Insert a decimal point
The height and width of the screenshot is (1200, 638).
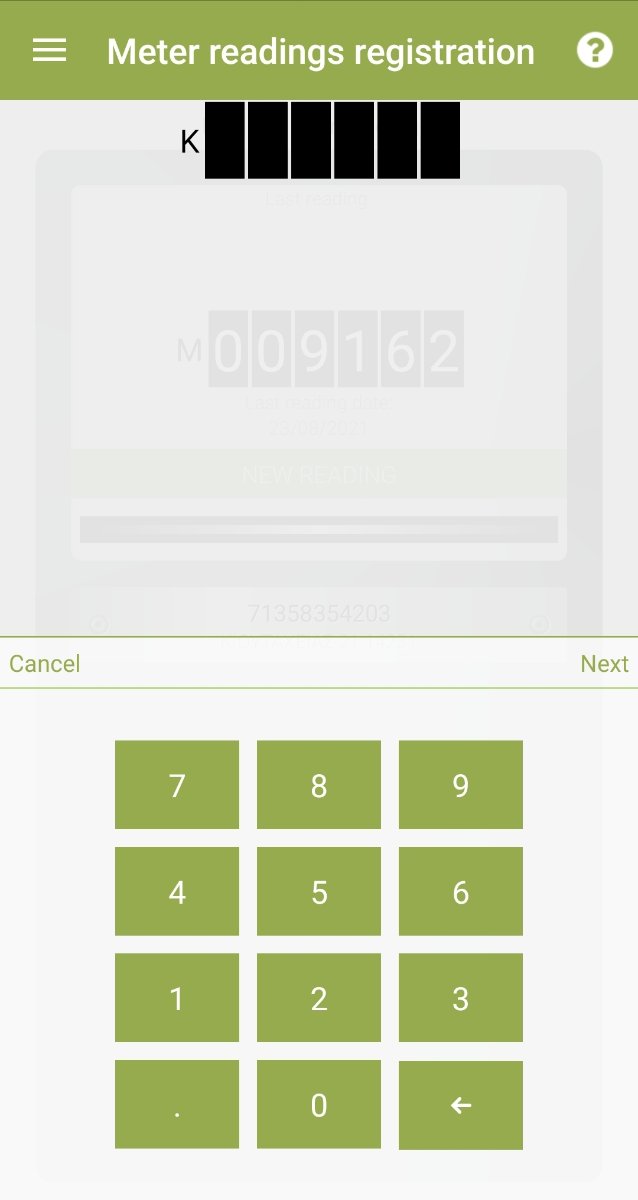pyautogui.click(x=177, y=1104)
